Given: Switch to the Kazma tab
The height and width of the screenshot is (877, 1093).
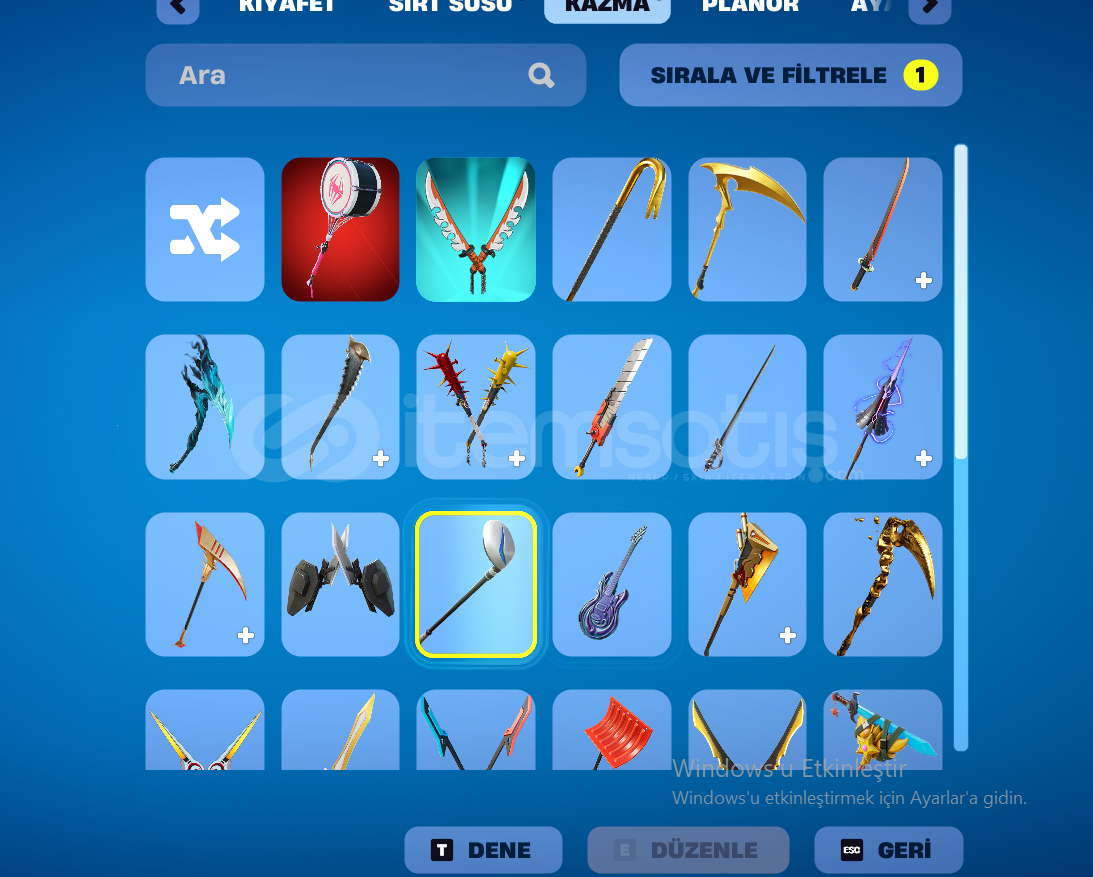Looking at the screenshot, I should point(607,8).
